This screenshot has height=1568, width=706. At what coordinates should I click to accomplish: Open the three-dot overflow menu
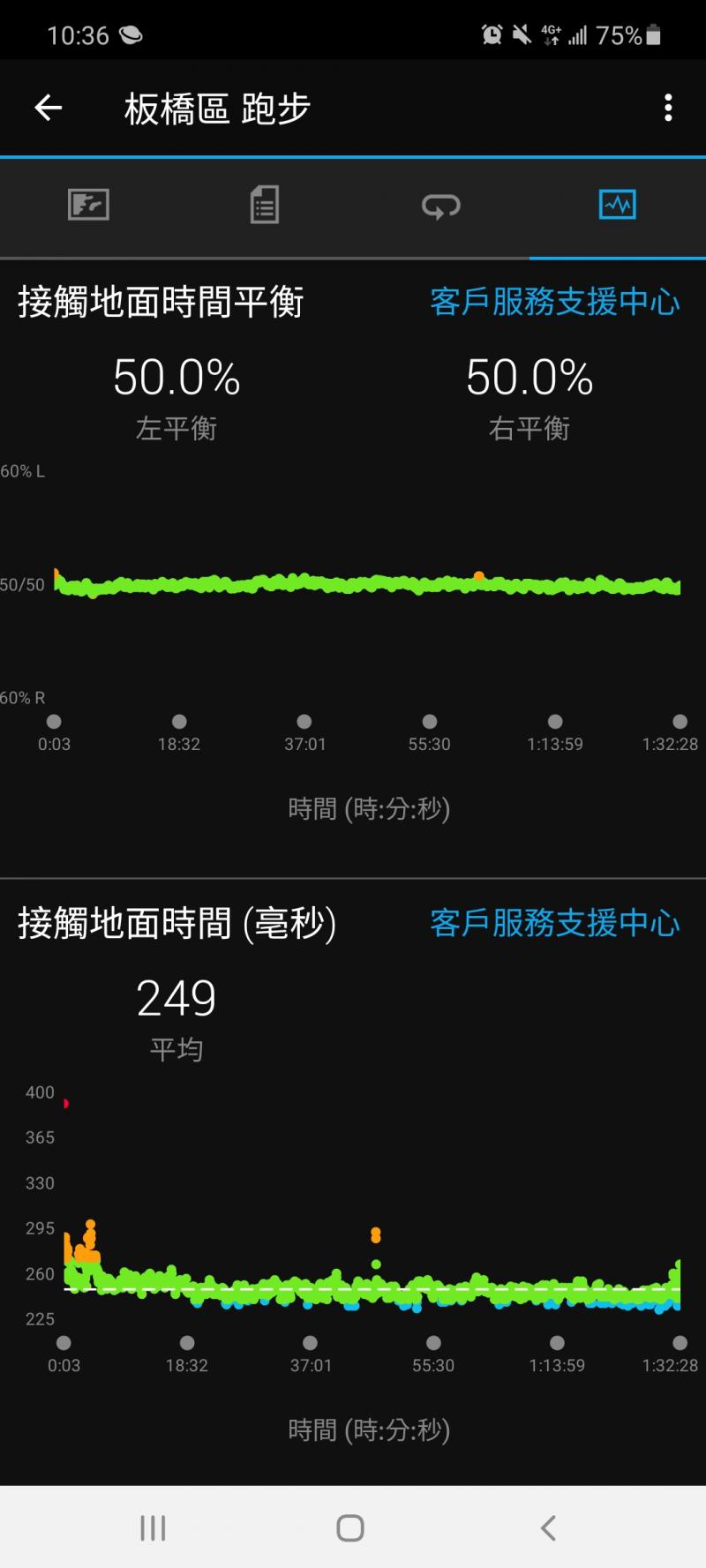click(x=668, y=108)
